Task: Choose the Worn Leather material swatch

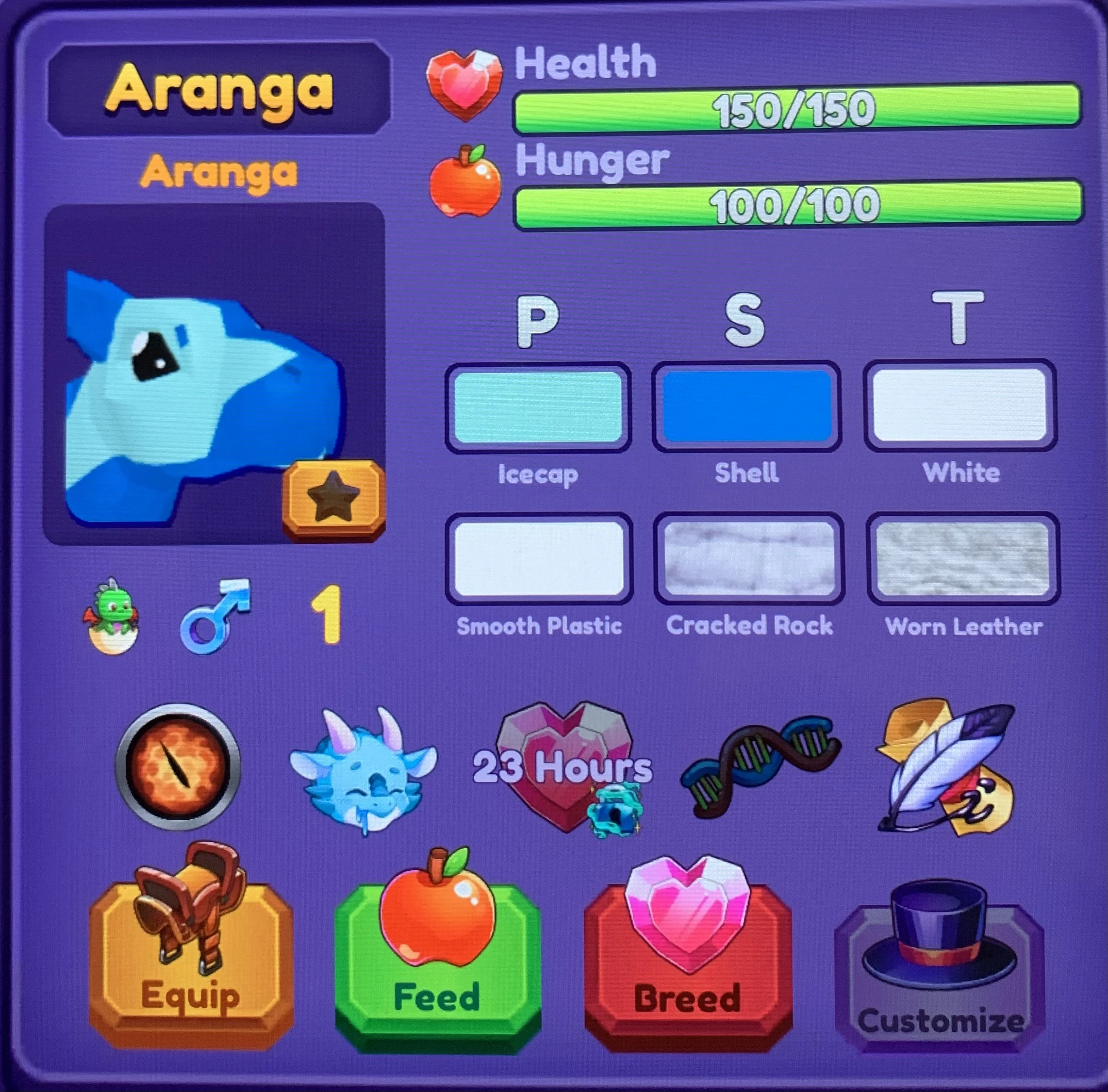Action: 963,558
